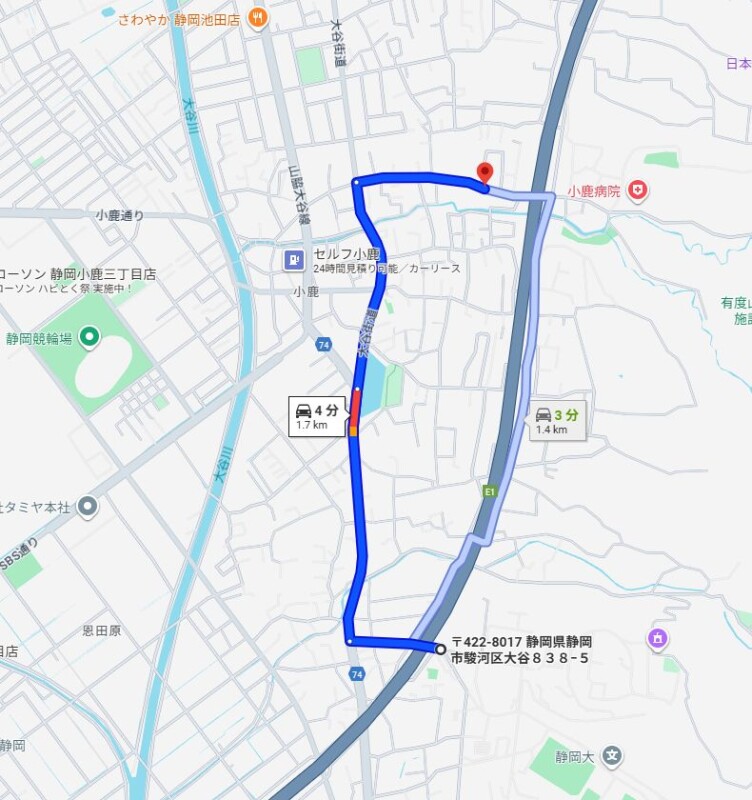Open the セルフ小鹿 gas station marker
The image size is (752, 800).
[x=293, y=261]
